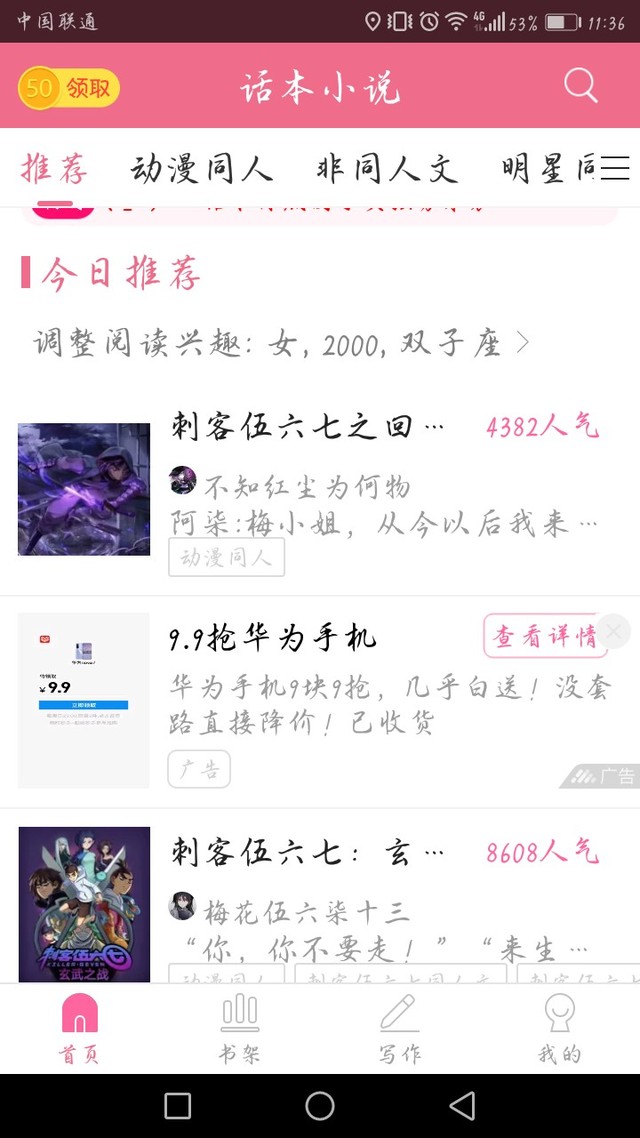Open the 写作 writing tab

click(x=399, y=1028)
